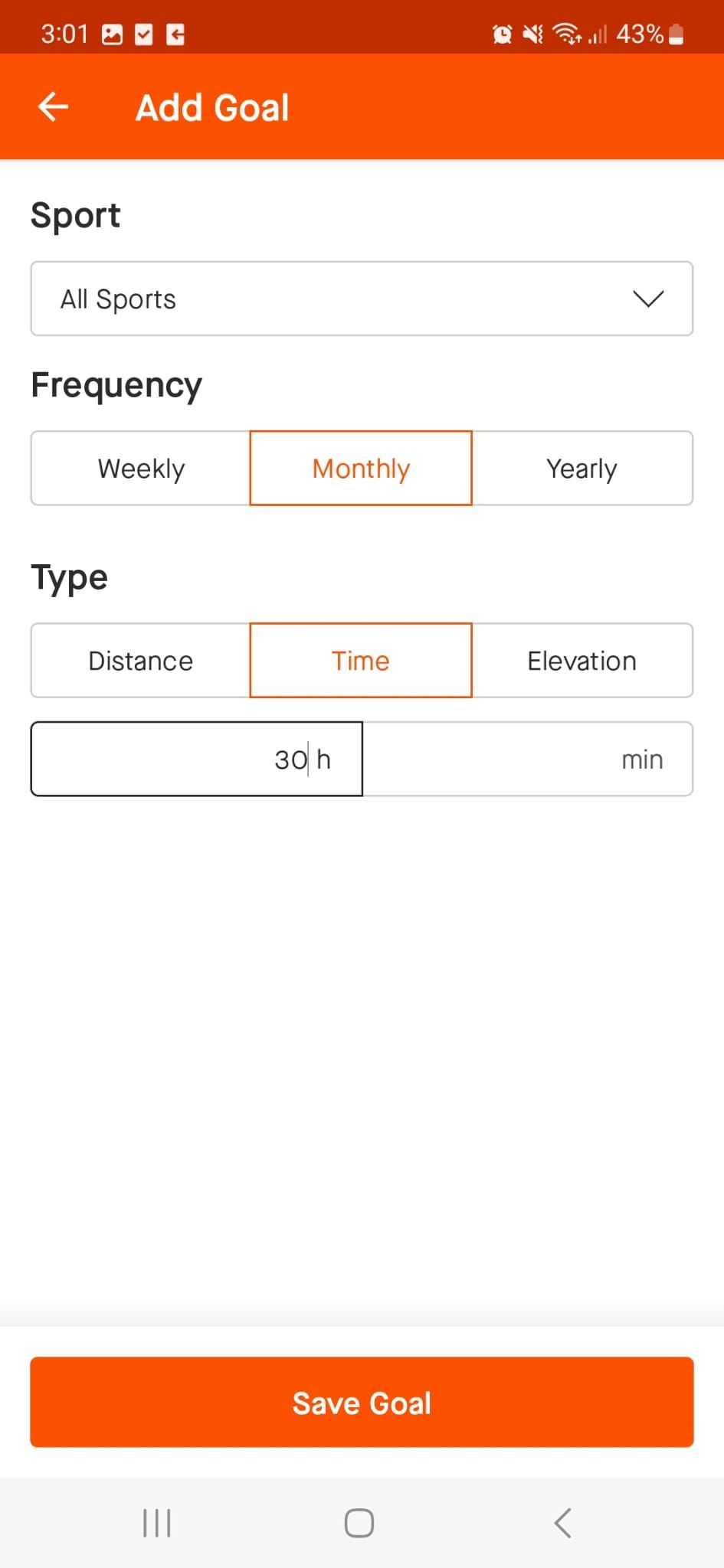Focus the minutes input field
This screenshot has height=1568, width=724.
click(529, 759)
